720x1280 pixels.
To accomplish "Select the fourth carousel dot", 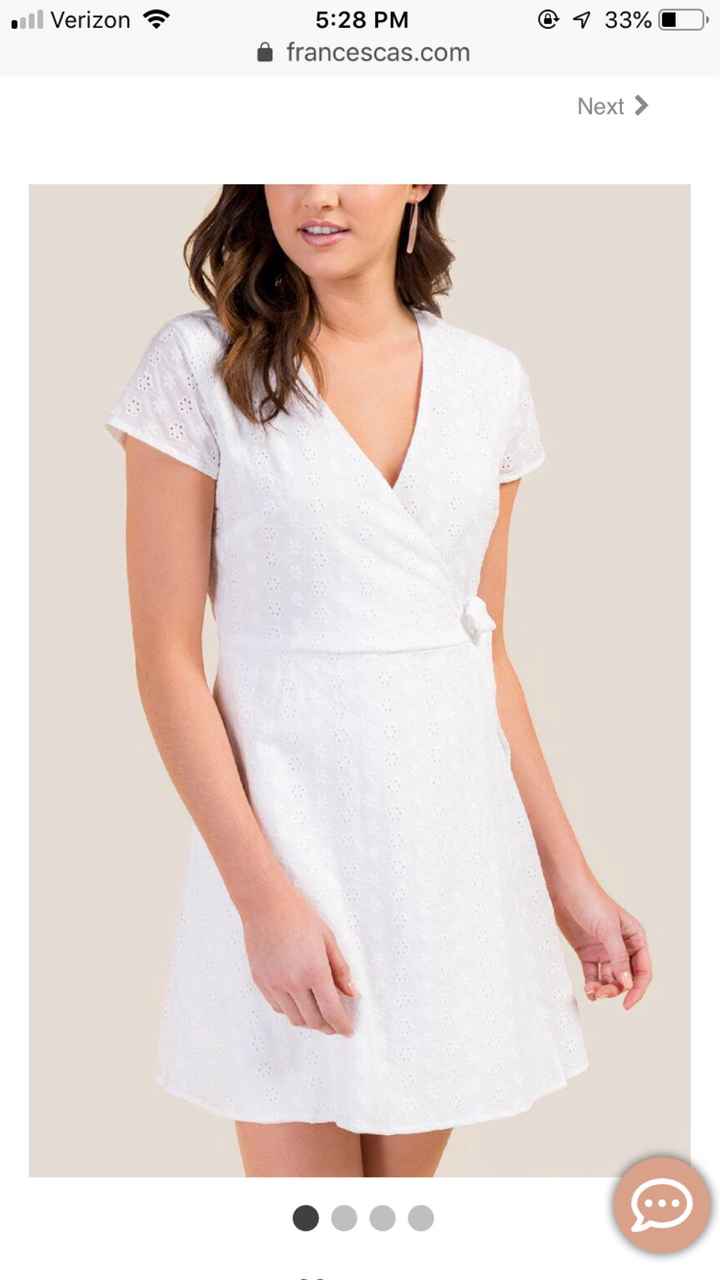I will (420, 1218).
